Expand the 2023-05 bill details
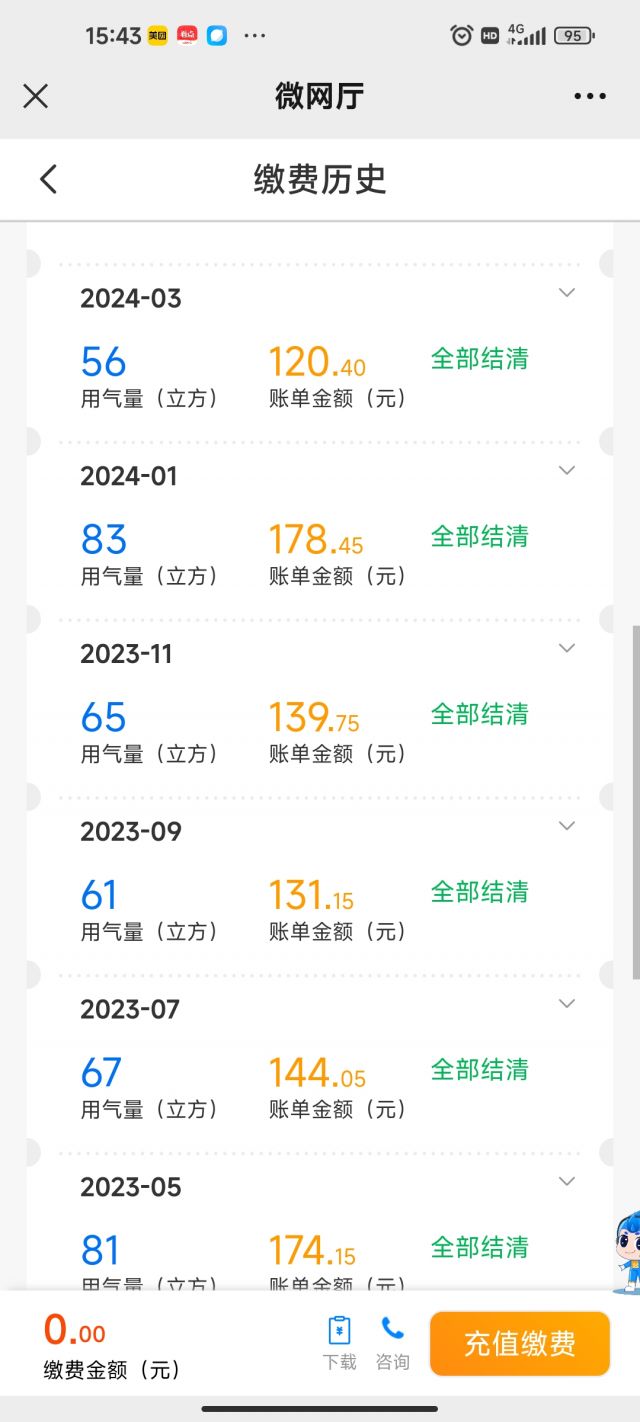Viewport: 640px width, 1422px height. coord(567,1181)
